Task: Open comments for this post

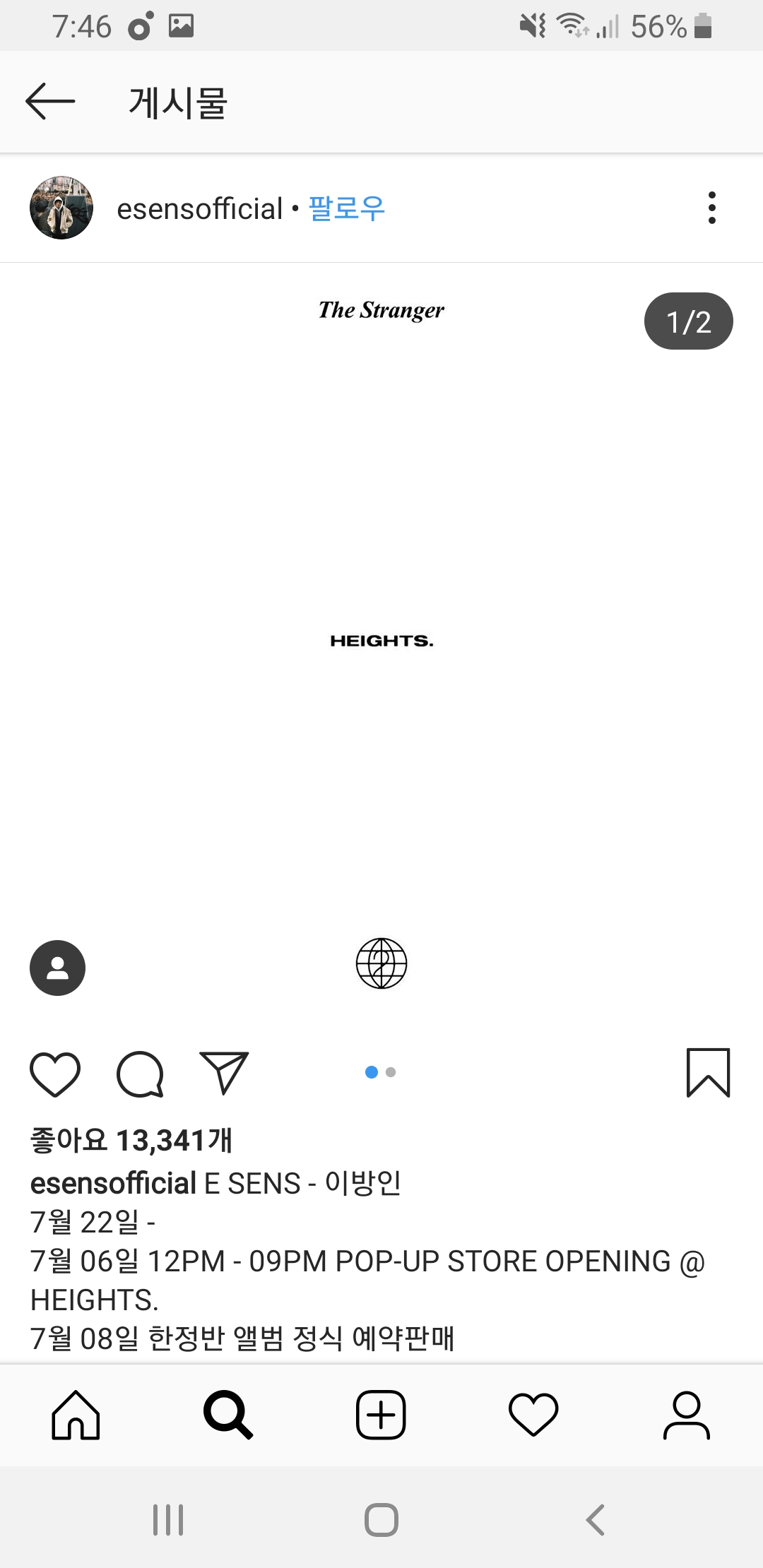Action: point(140,1074)
